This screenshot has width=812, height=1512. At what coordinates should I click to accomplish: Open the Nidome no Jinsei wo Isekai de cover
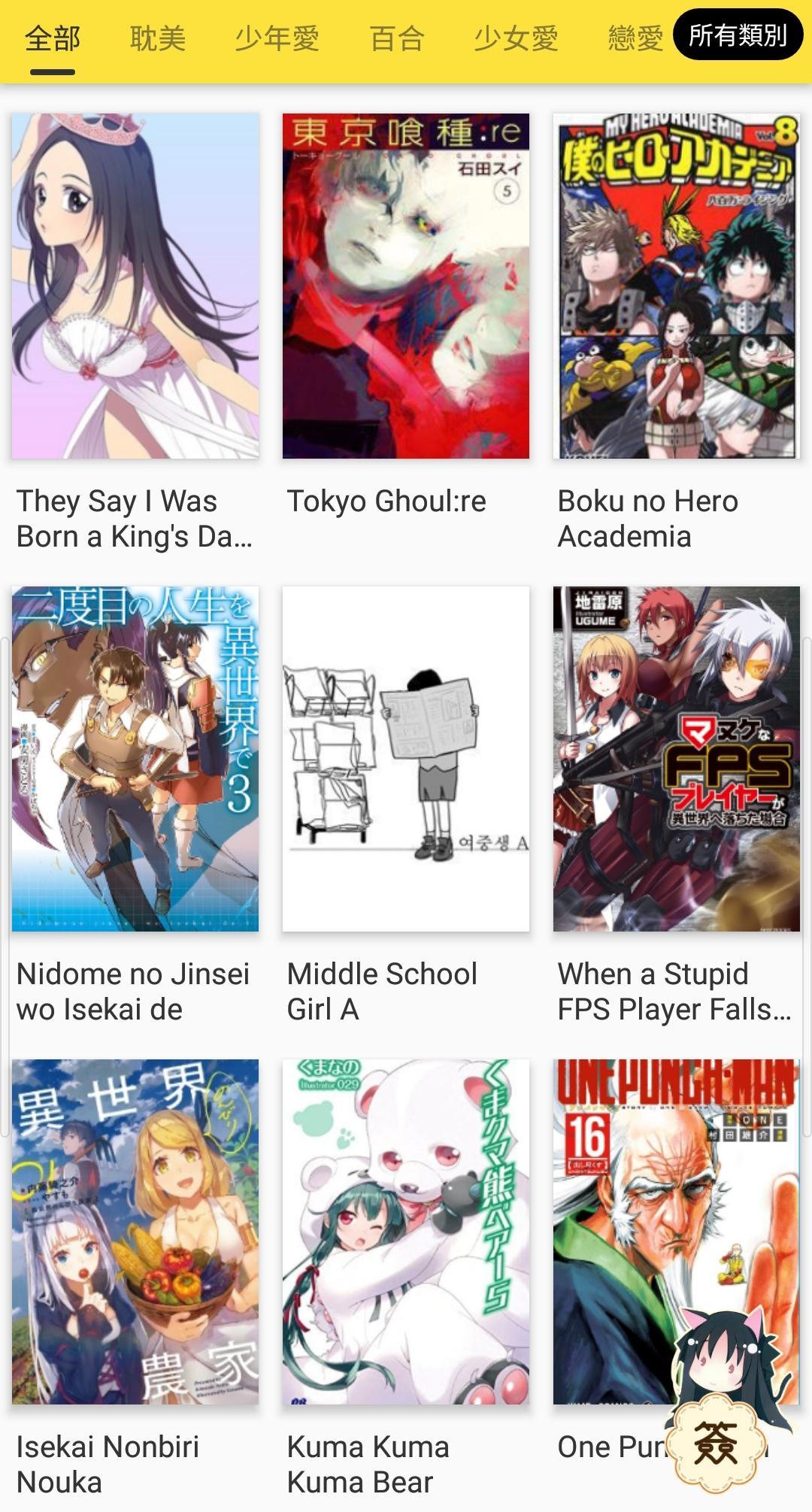coord(135,759)
